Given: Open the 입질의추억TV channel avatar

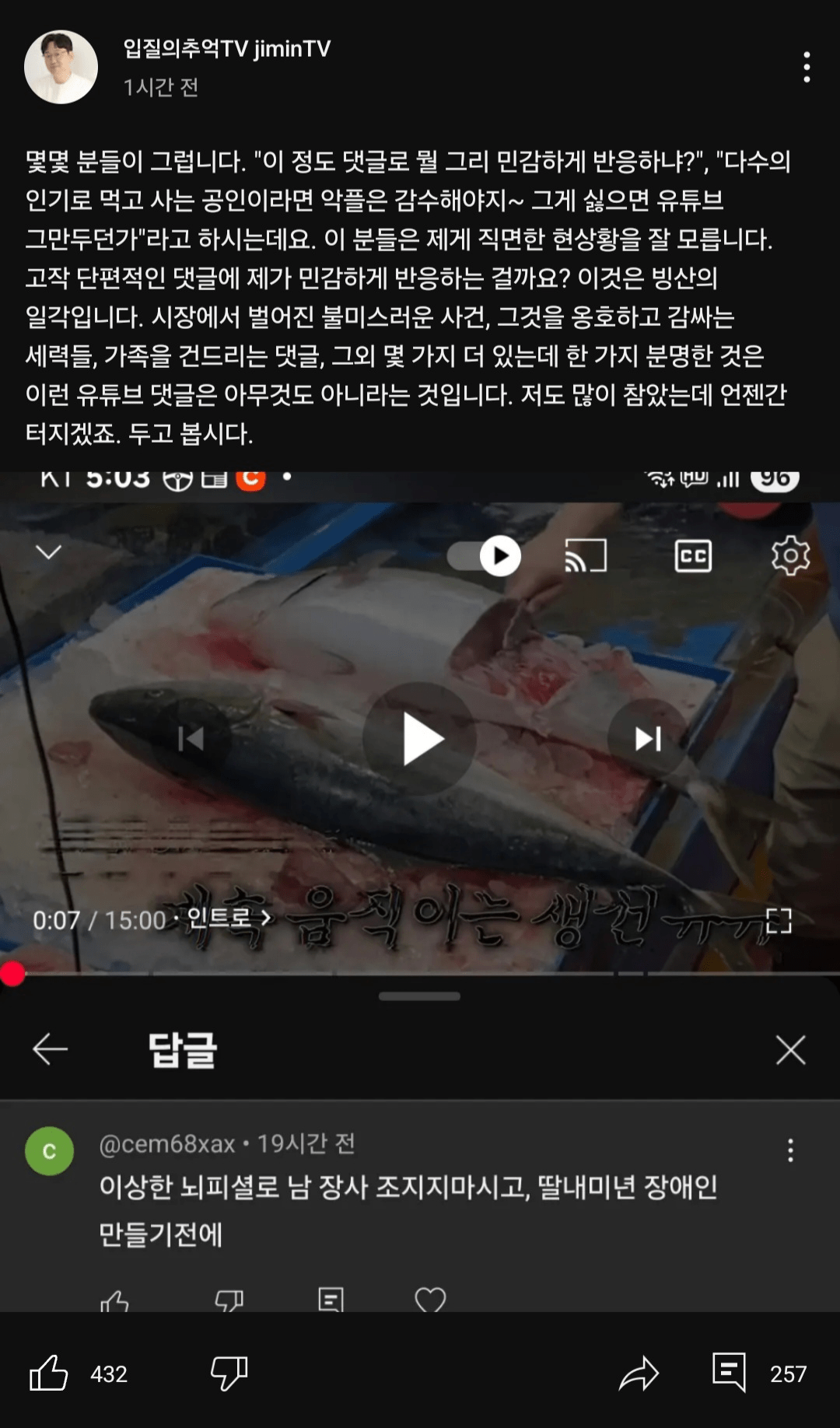Looking at the screenshot, I should click(x=61, y=67).
